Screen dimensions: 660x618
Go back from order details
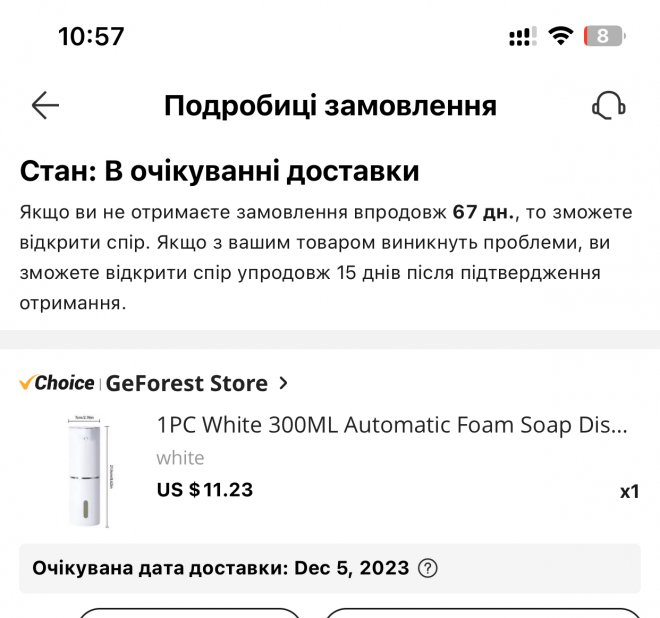click(x=45, y=105)
